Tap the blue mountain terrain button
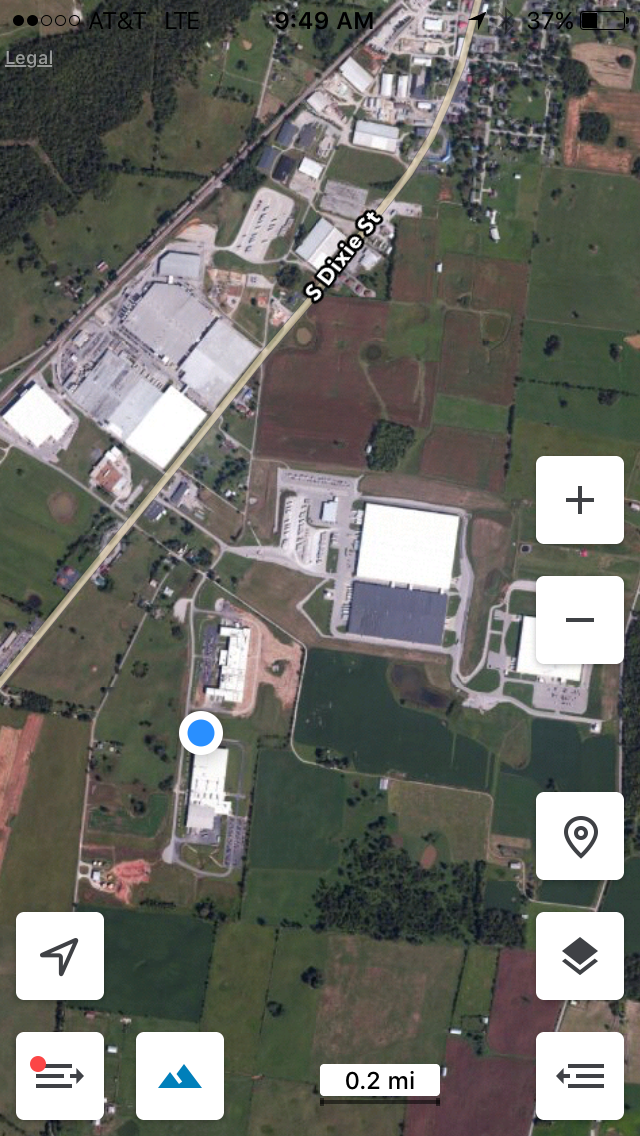The width and height of the screenshot is (640, 1136). point(180,1076)
